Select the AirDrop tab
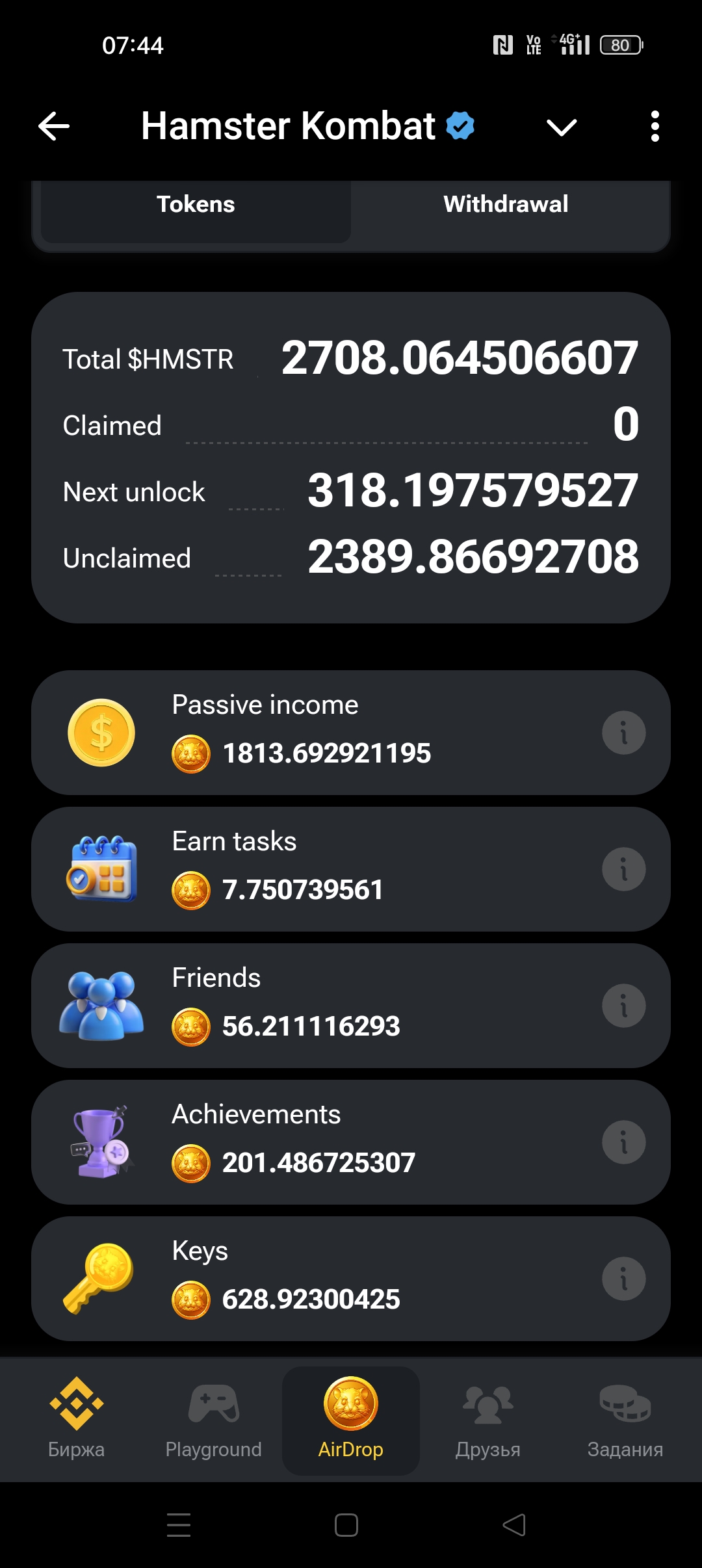 351,1418
